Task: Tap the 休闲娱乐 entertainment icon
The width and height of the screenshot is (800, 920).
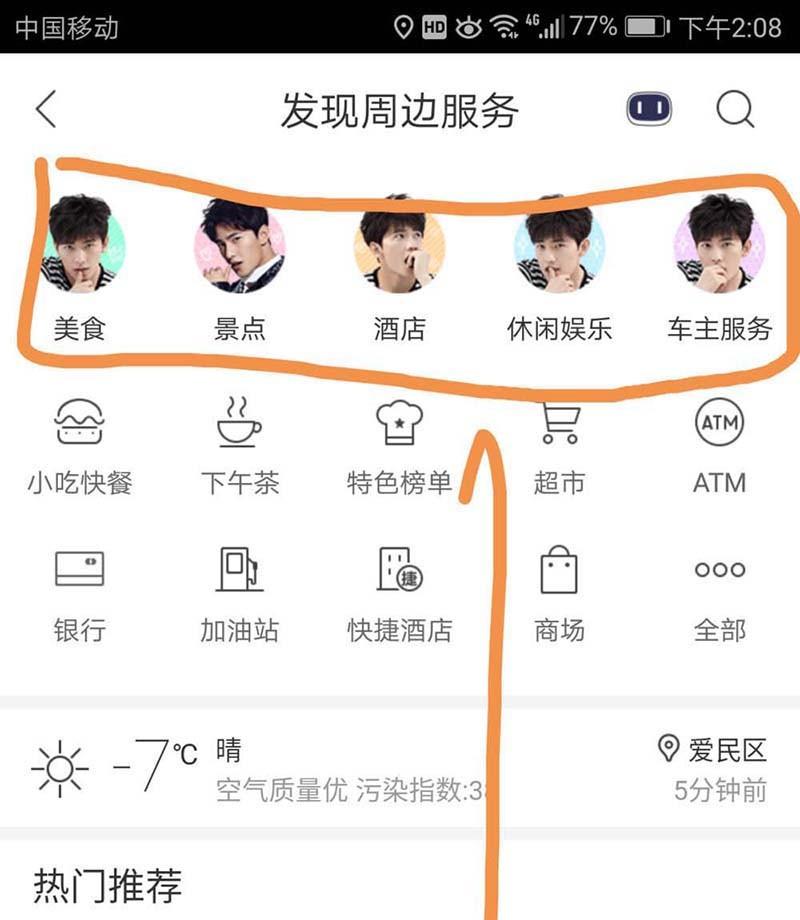Action: [560, 253]
